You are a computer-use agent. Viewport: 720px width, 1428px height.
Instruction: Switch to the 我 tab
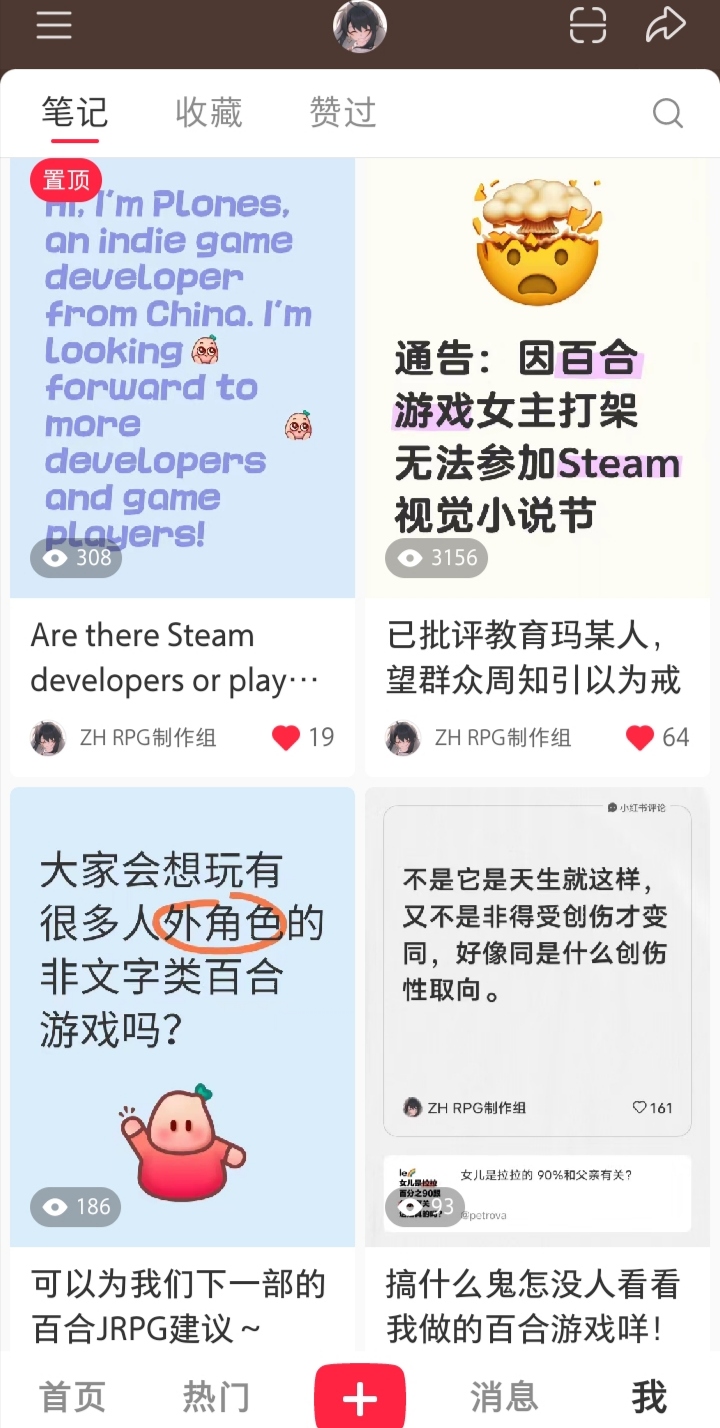[x=648, y=1396]
